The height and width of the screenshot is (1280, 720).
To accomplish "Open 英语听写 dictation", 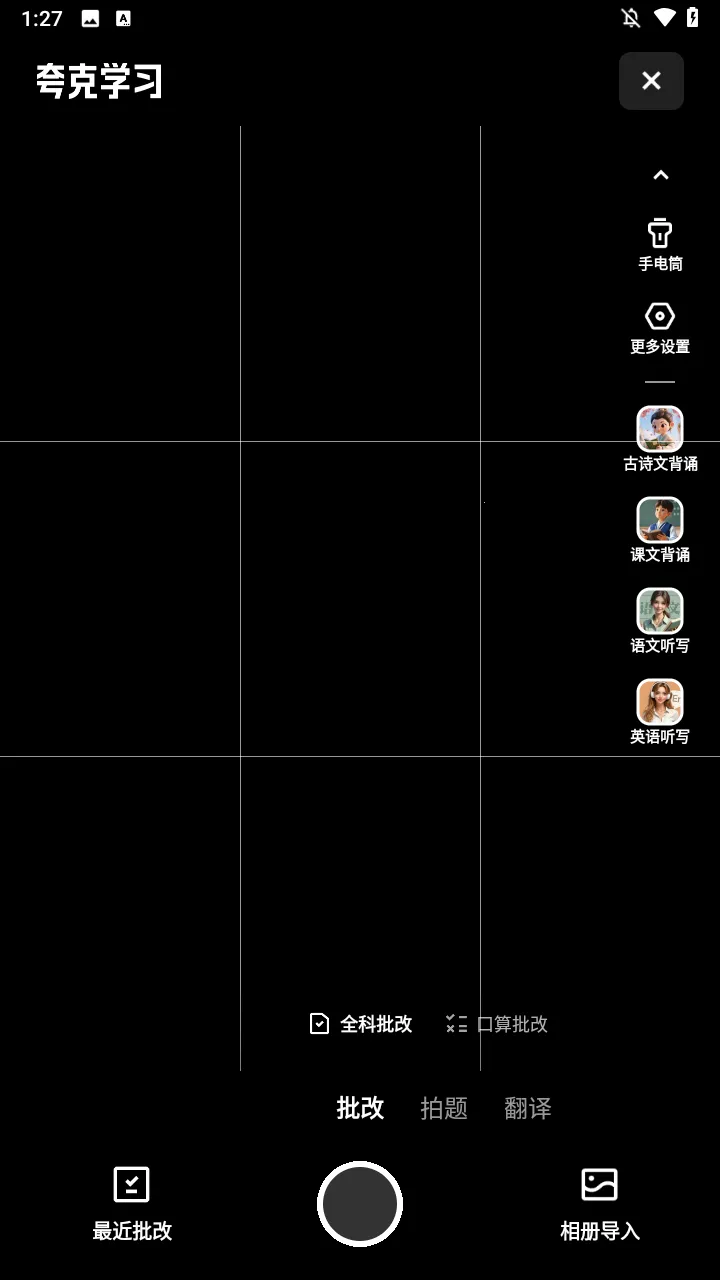I will click(660, 710).
